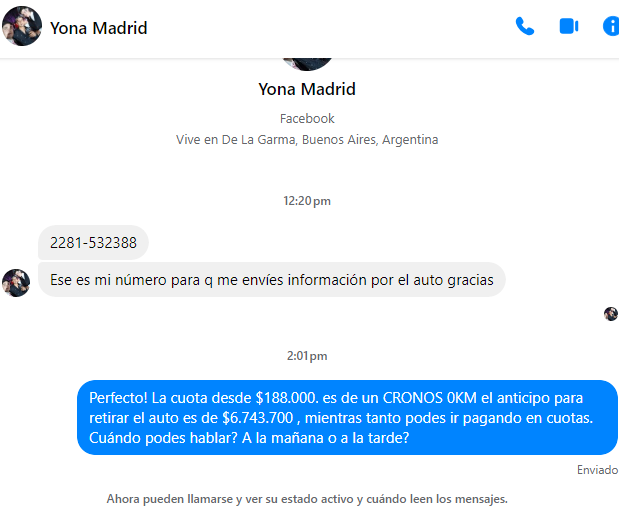This screenshot has height=528, width=619.
Task: Start a video call with Yona Madrid
Action: click(x=569, y=27)
